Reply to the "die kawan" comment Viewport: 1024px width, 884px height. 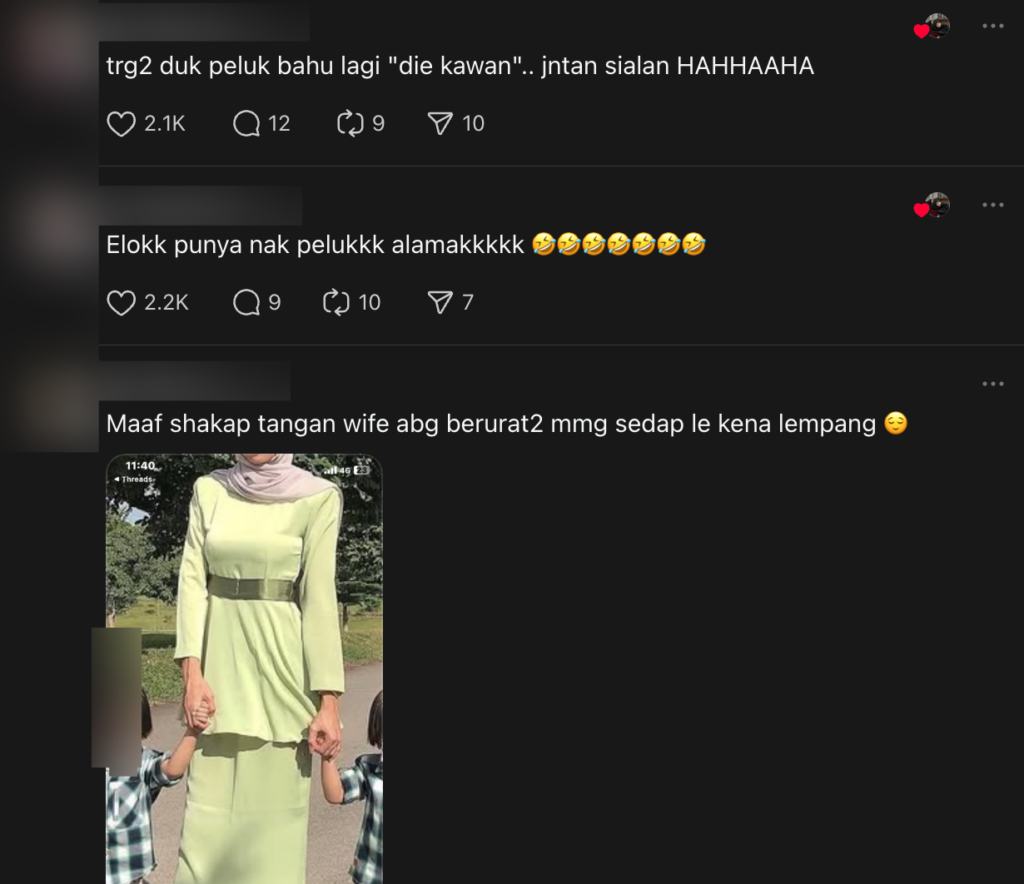(246, 123)
